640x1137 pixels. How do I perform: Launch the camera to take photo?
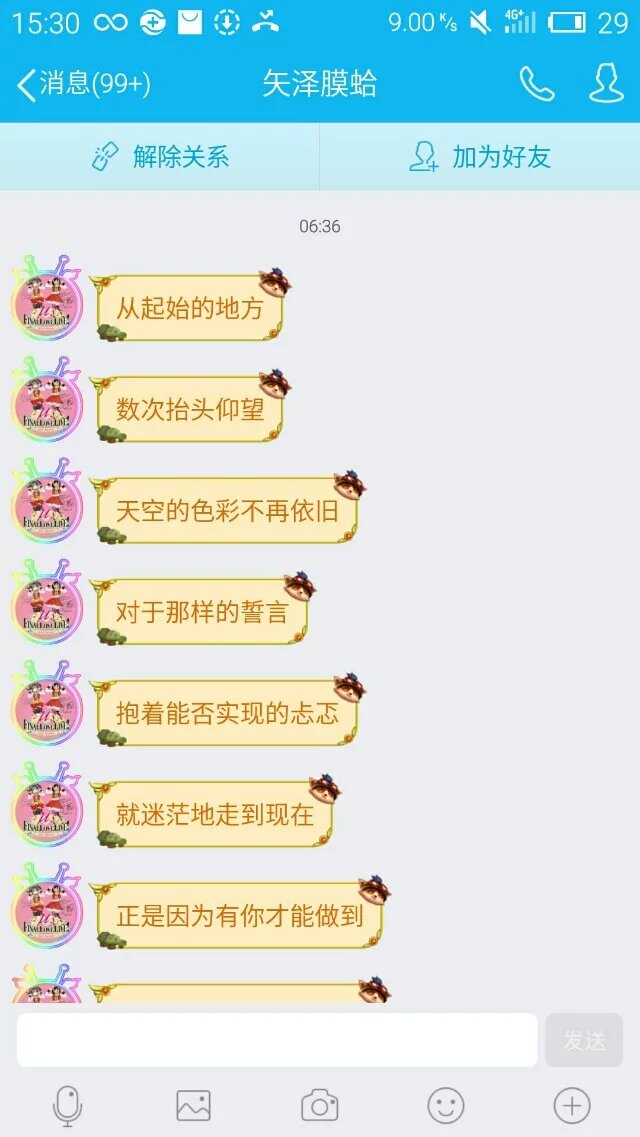pyautogui.click(x=320, y=1106)
